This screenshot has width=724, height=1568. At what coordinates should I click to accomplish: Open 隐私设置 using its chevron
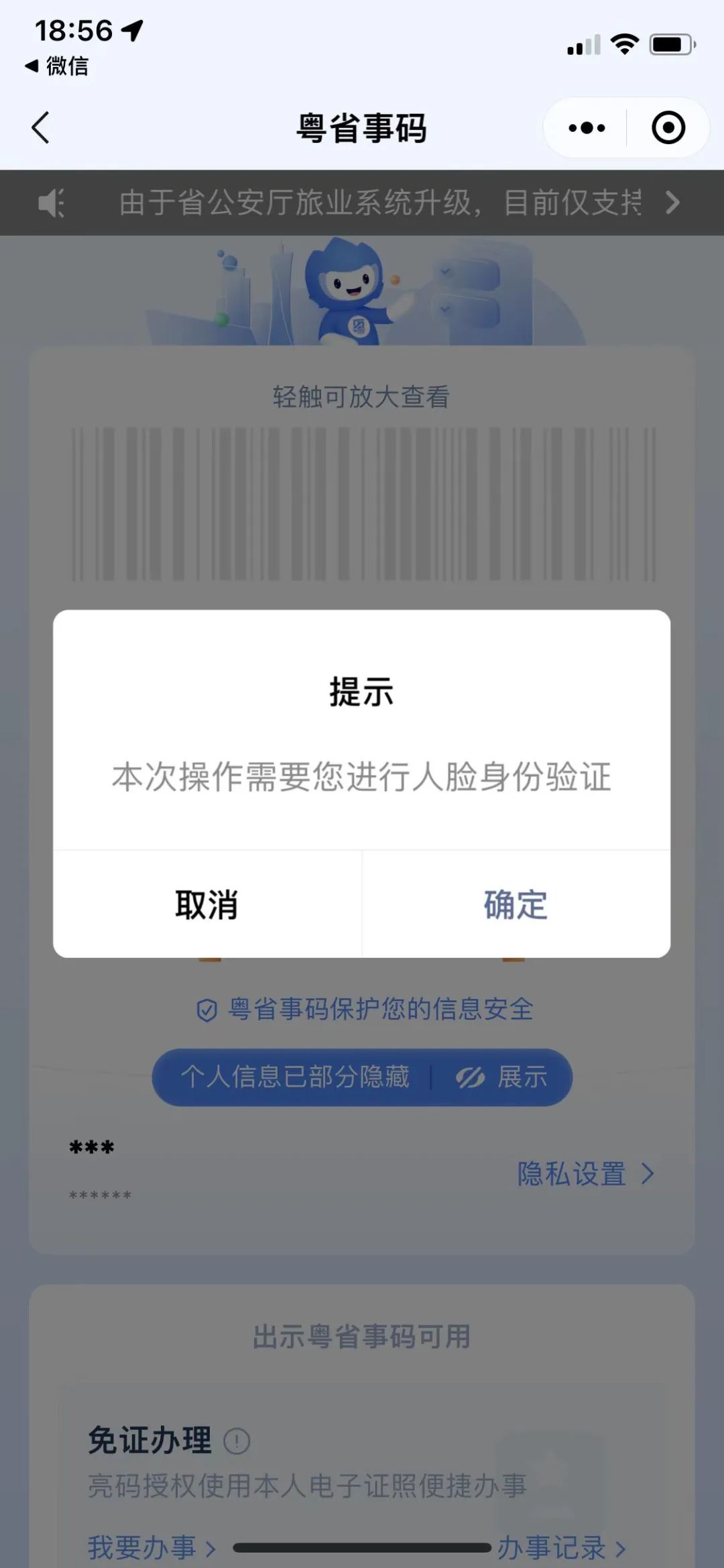pyautogui.click(x=648, y=1174)
